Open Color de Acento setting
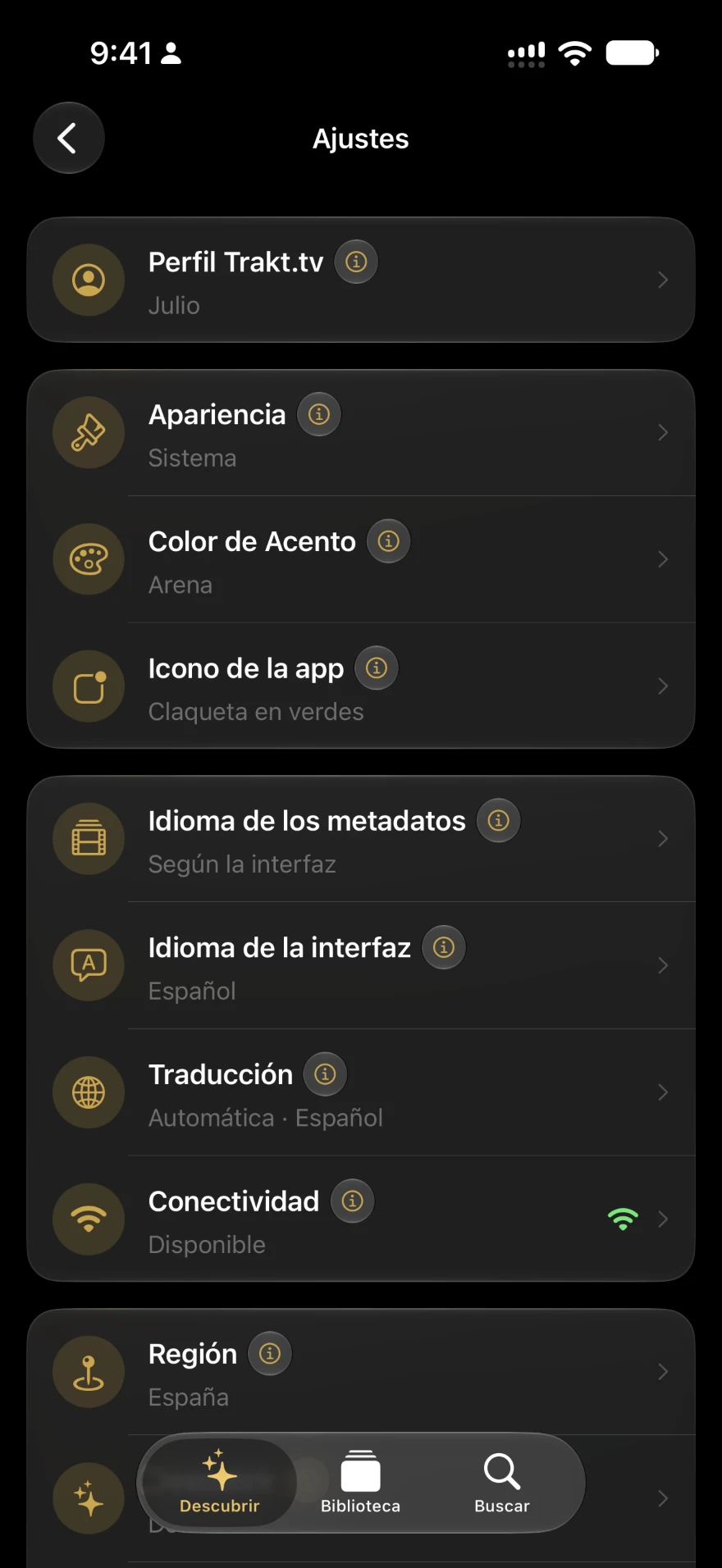Image resolution: width=722 pixels, height=1568 pixels. [361, 559]
